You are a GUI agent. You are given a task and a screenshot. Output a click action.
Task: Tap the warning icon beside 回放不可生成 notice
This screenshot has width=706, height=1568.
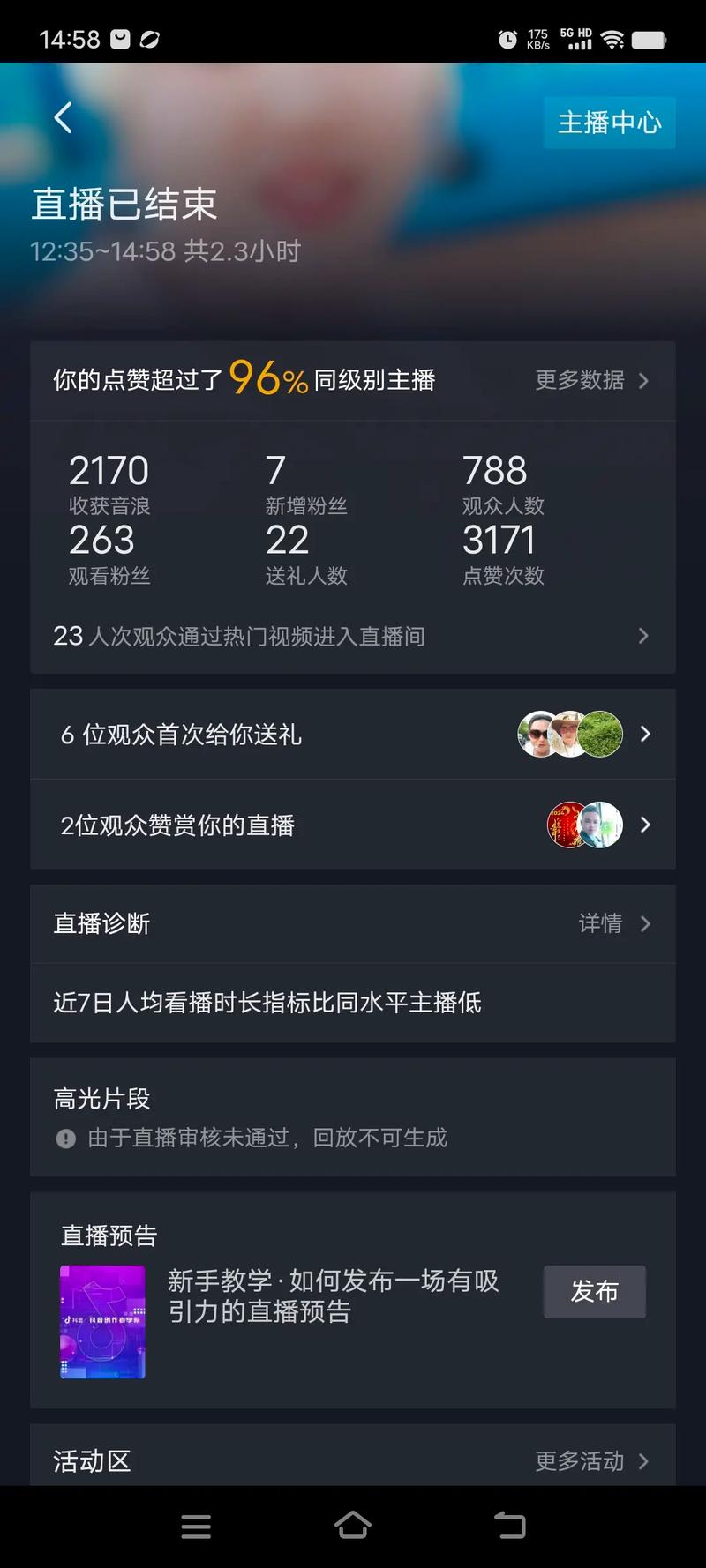click(65, 1139)
